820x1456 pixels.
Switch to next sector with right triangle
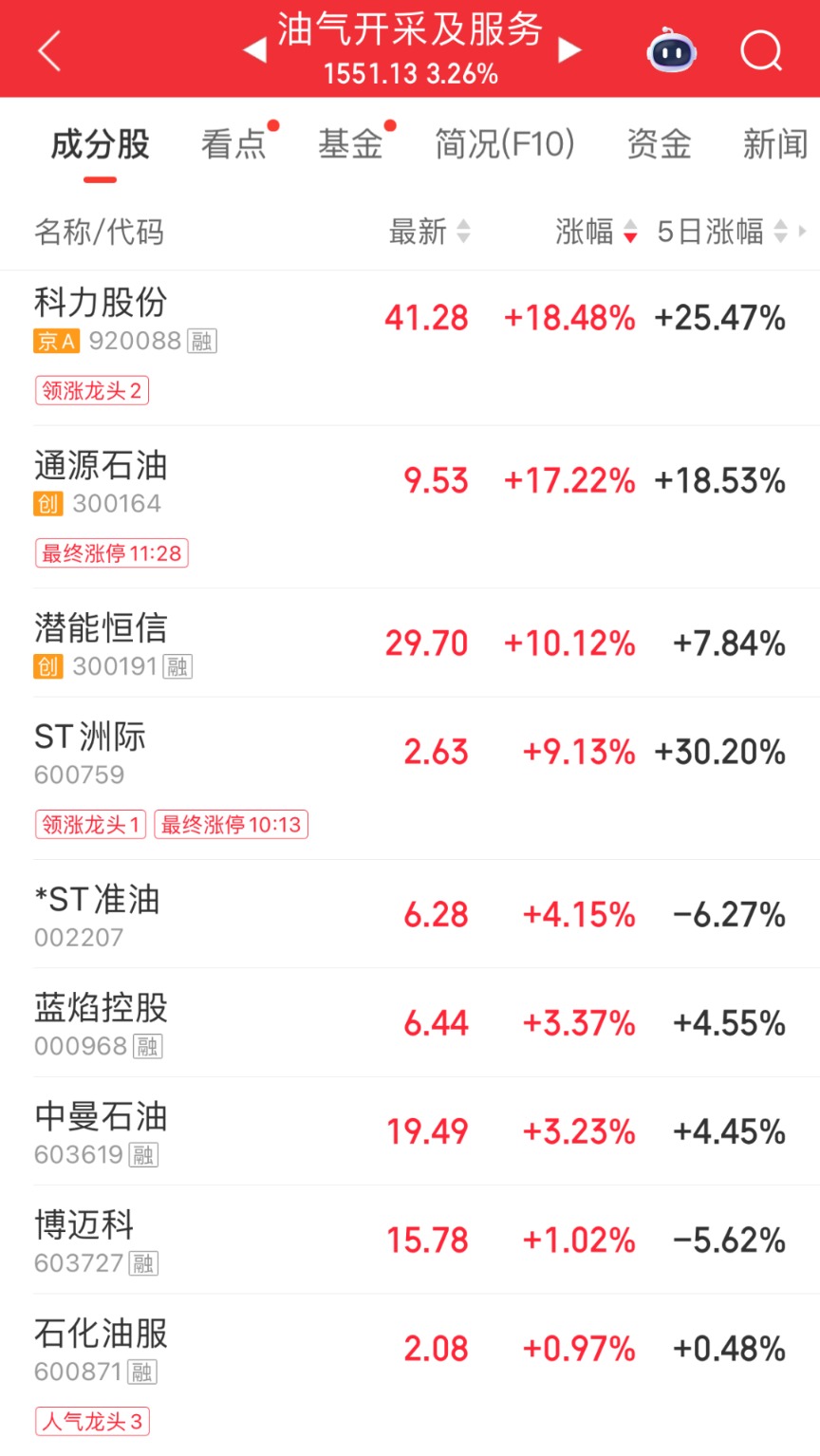[569, 50]
